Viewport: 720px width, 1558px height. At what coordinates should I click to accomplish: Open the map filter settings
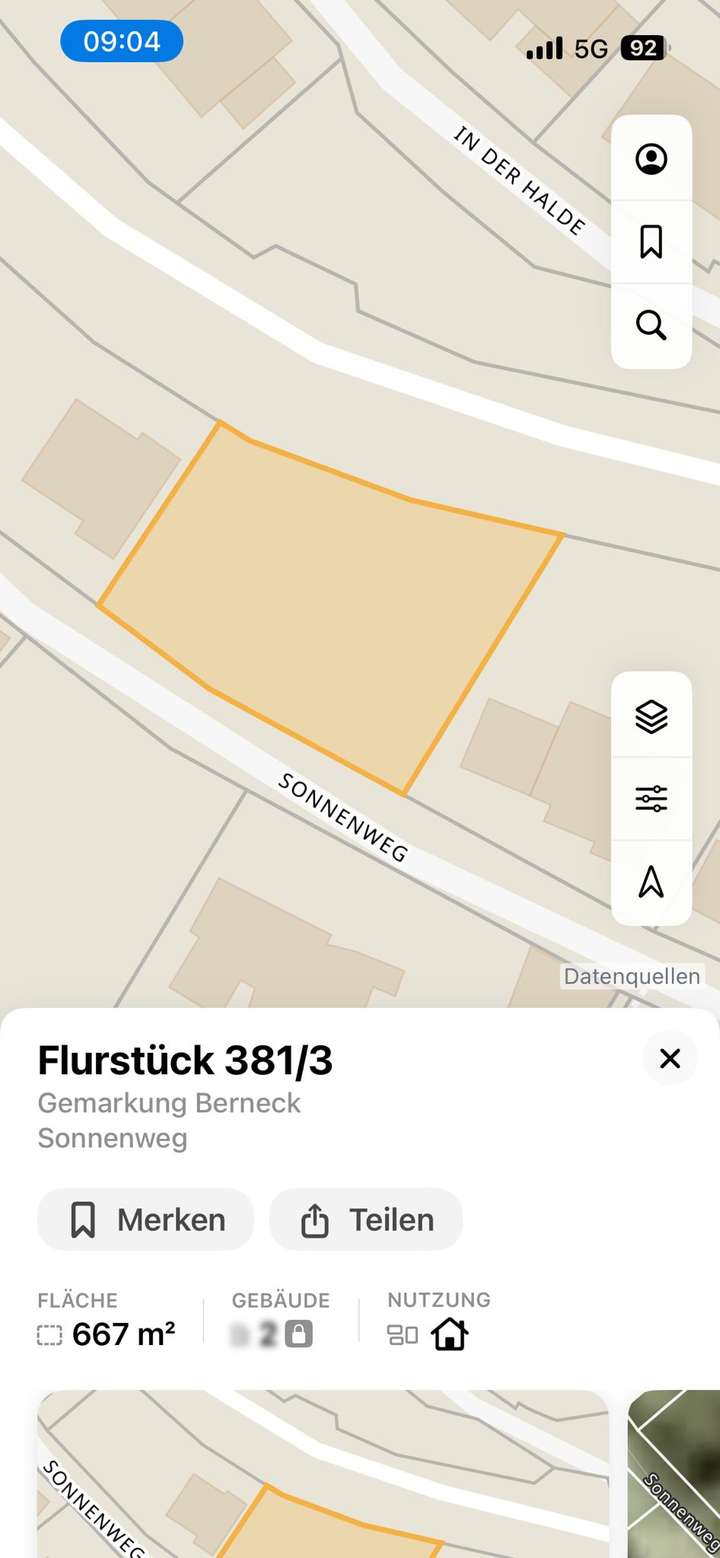coord(651,799)
